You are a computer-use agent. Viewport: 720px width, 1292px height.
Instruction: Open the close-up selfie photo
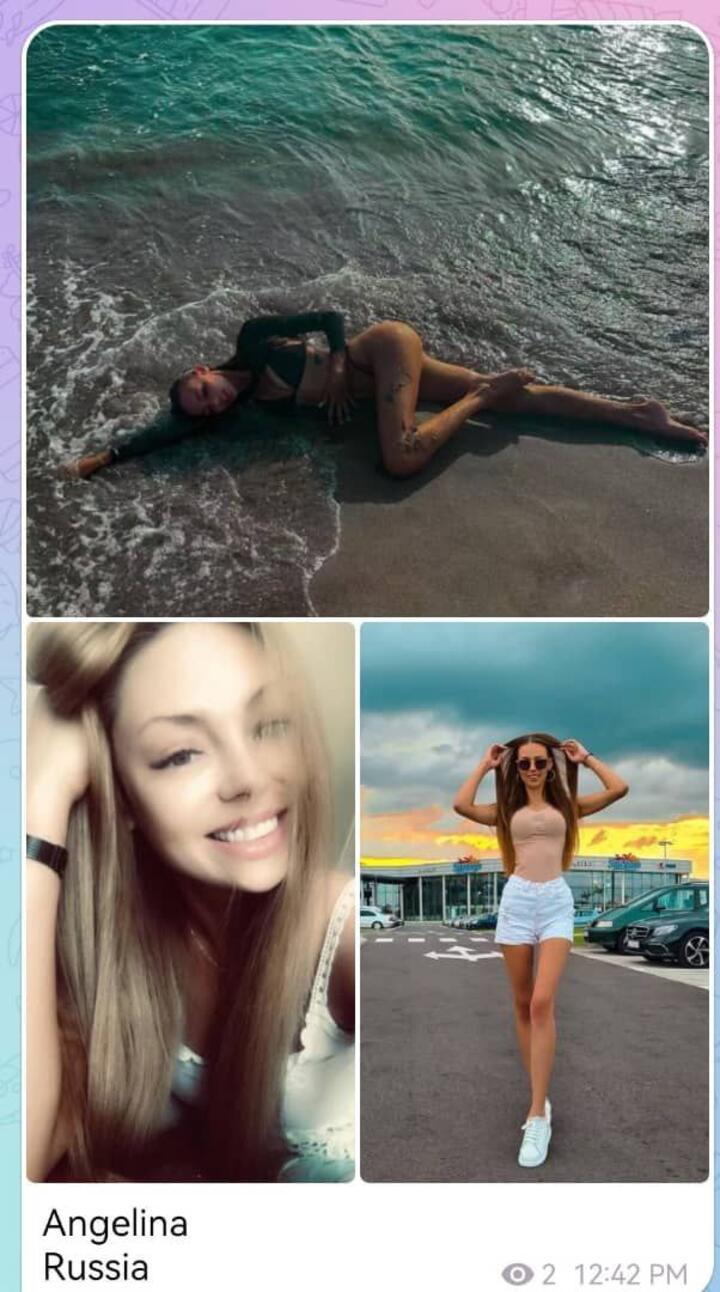(x=190, y=902)
